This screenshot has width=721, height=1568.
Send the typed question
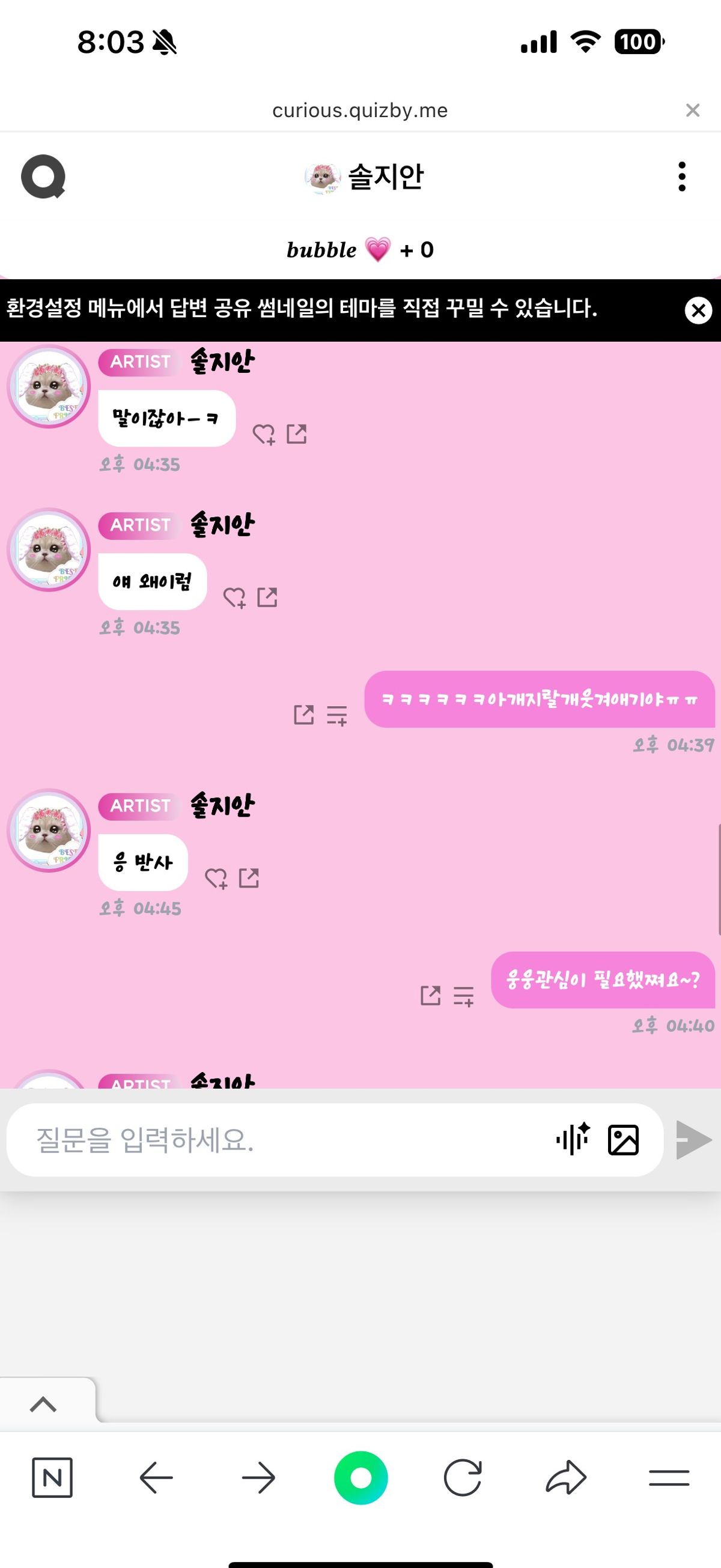694,1139
